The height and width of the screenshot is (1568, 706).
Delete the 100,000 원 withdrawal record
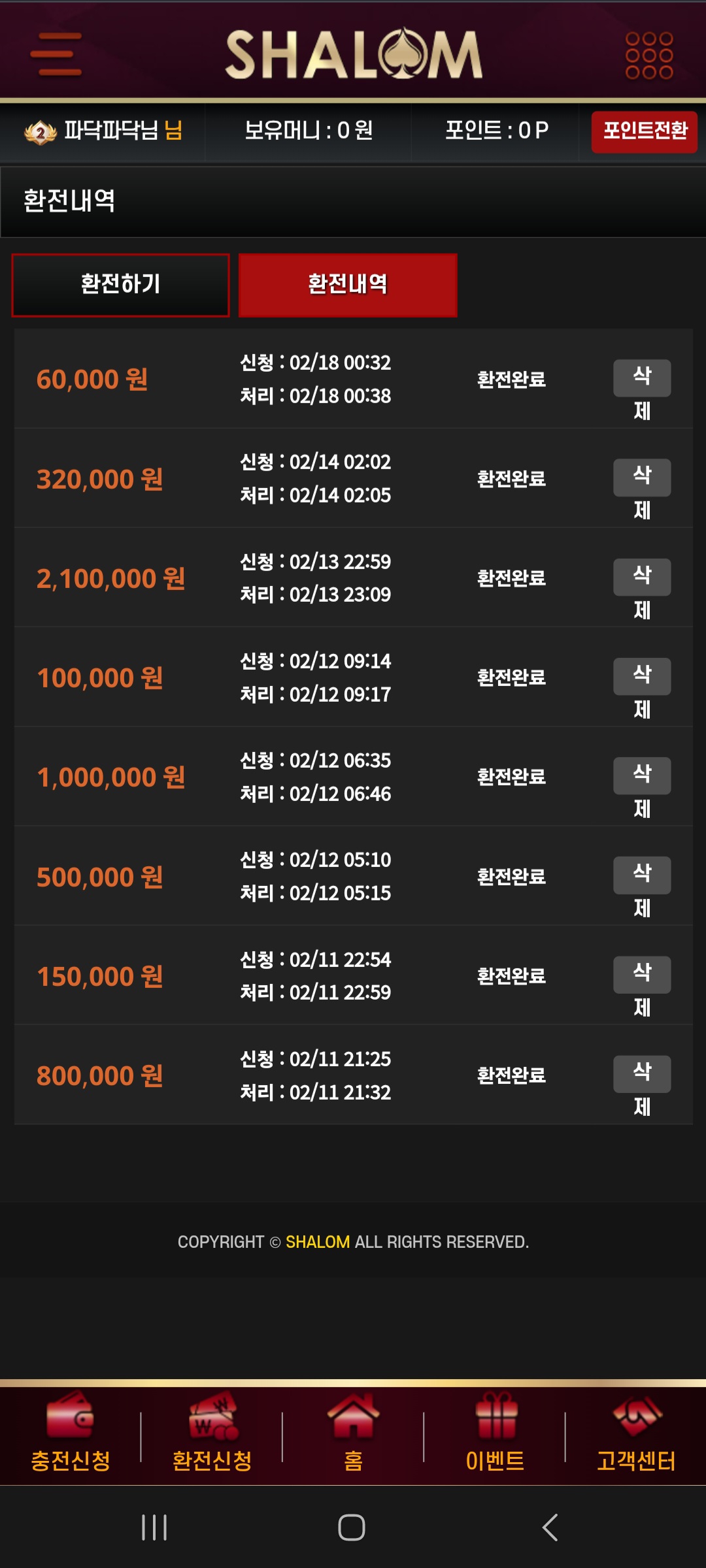(x=642, y=676)
